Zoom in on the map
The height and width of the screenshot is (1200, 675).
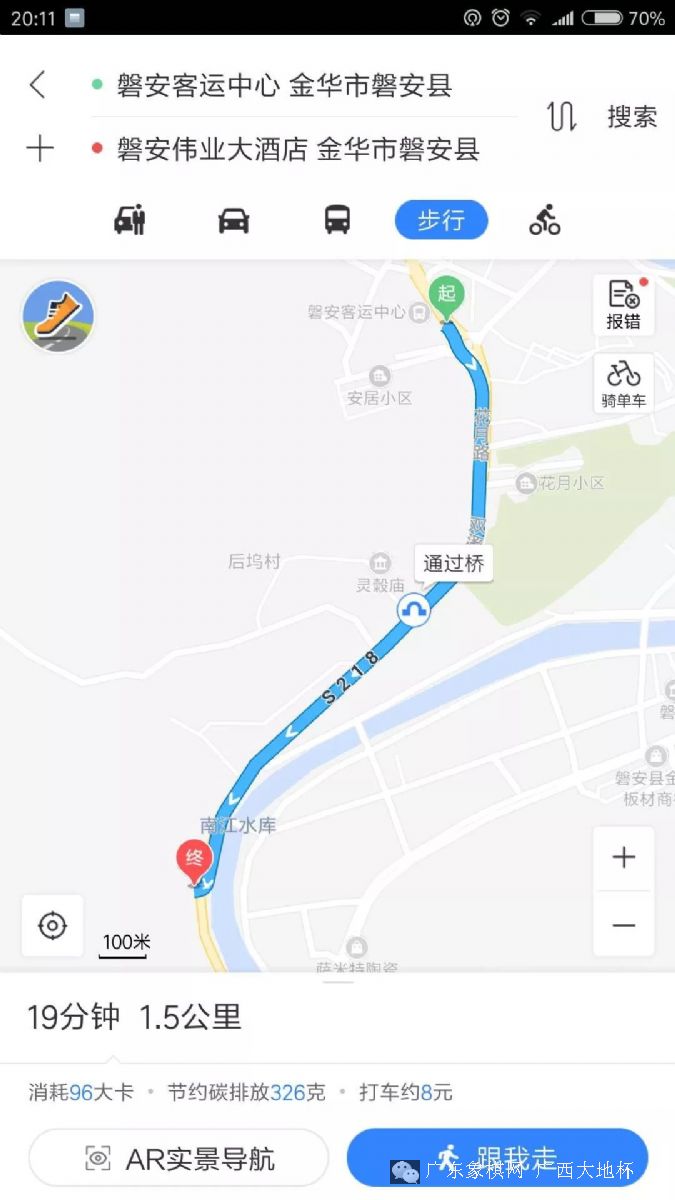click(x=623, y=858)
